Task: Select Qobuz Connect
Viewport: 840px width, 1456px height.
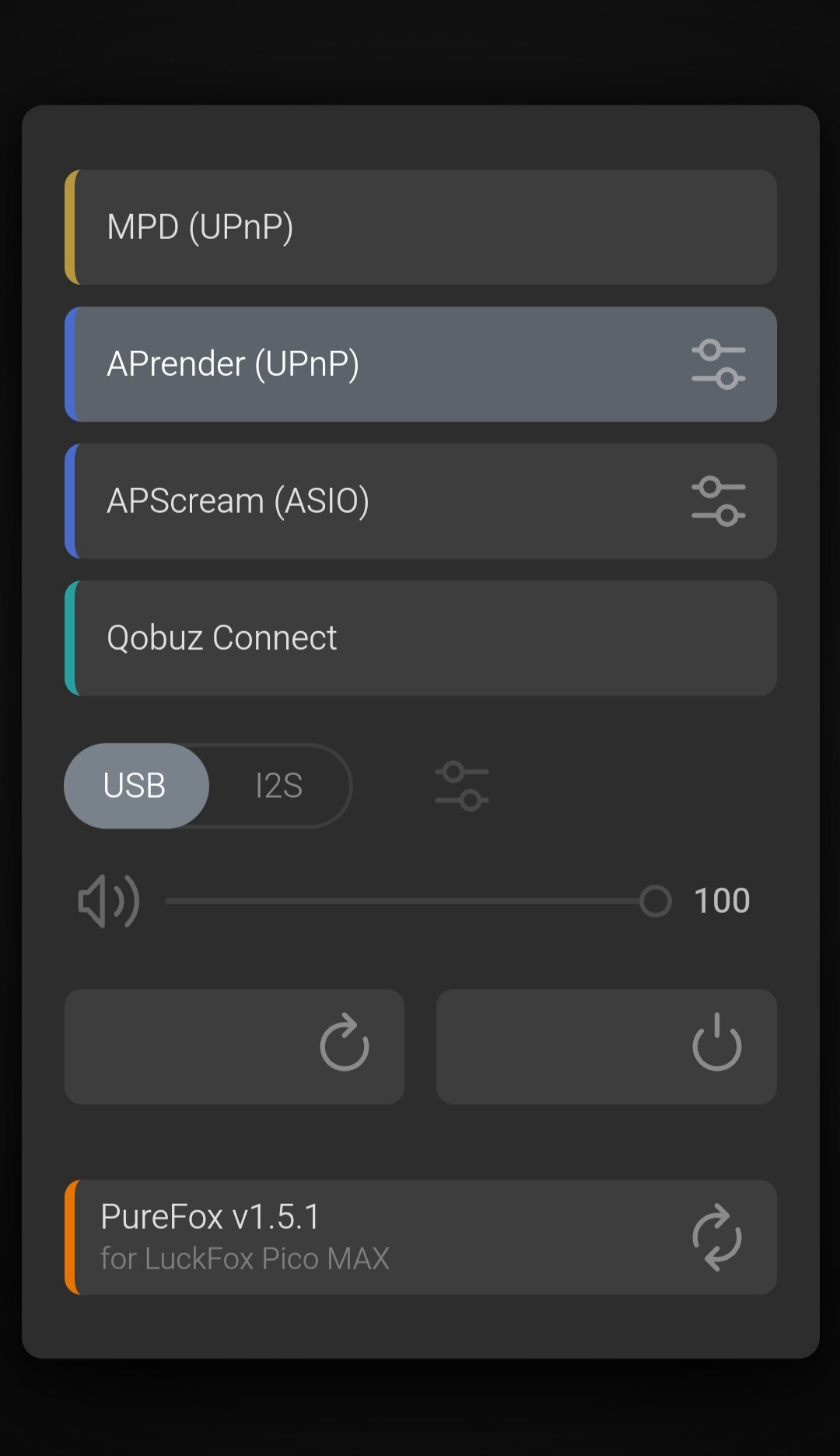Action: click(x=420, y=638)
